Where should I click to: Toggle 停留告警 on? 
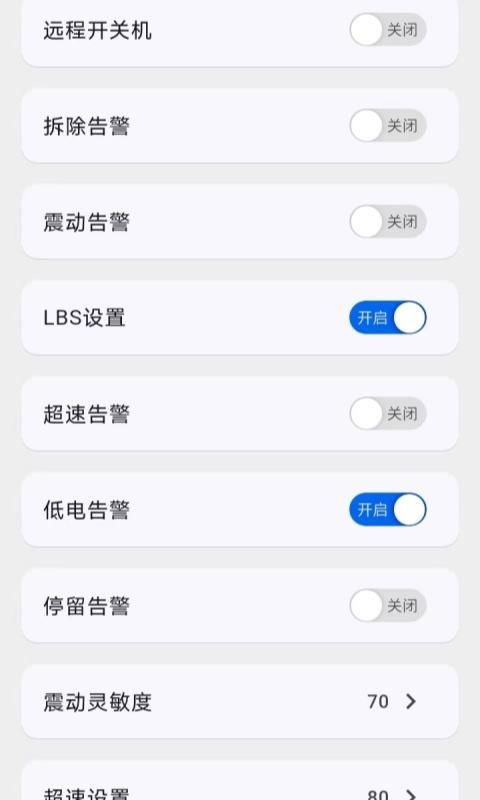388,605
